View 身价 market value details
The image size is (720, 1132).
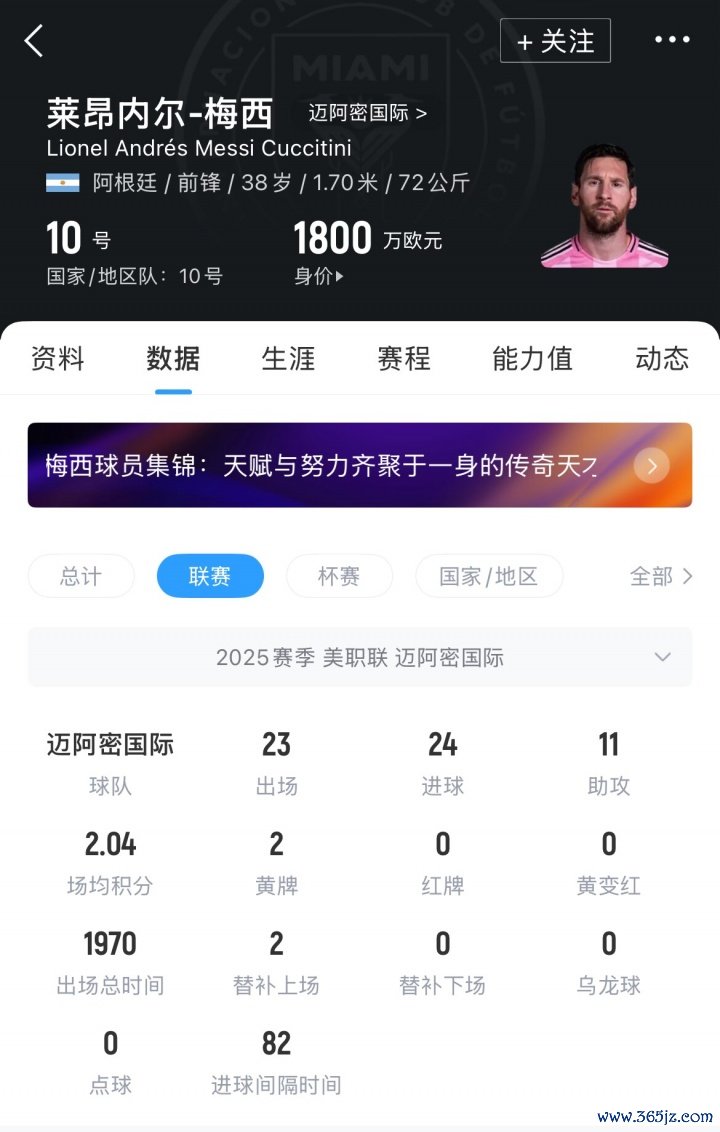coord(319,277)
